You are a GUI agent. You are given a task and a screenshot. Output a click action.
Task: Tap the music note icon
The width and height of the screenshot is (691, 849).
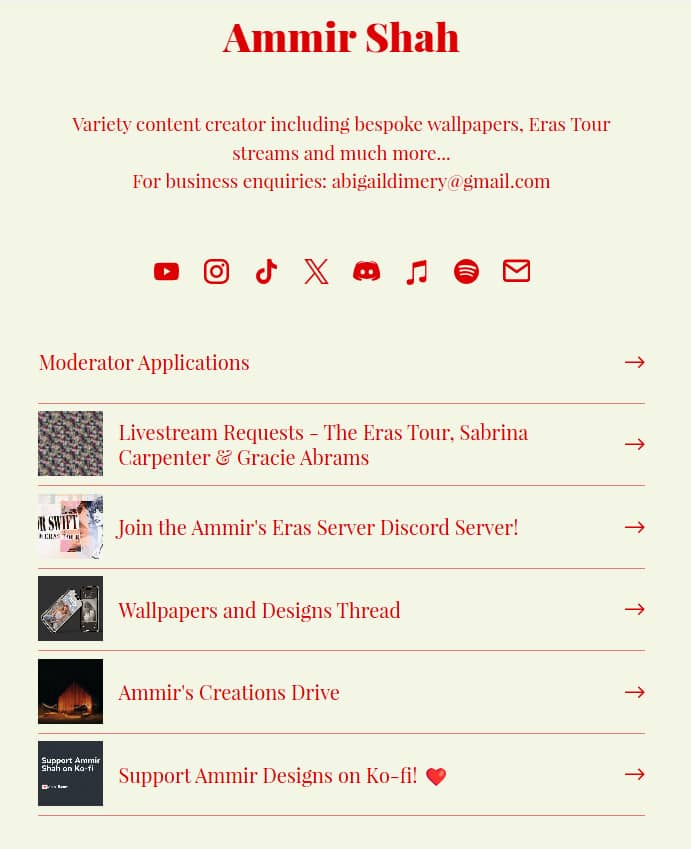coord(417,271)
